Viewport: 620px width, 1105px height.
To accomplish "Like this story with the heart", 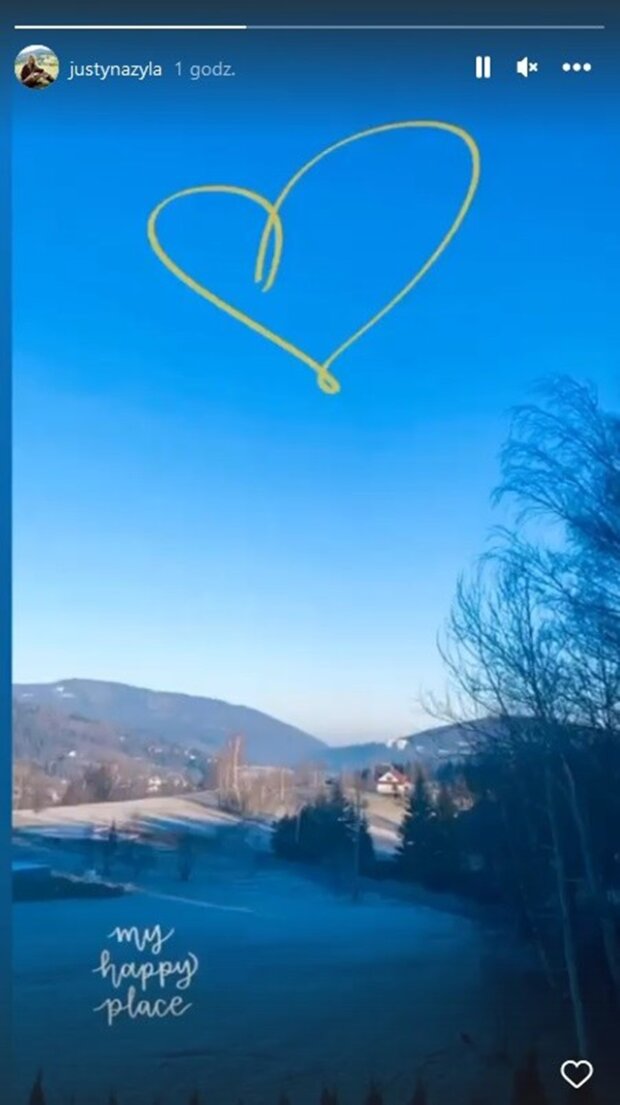I will [576, 1074].
